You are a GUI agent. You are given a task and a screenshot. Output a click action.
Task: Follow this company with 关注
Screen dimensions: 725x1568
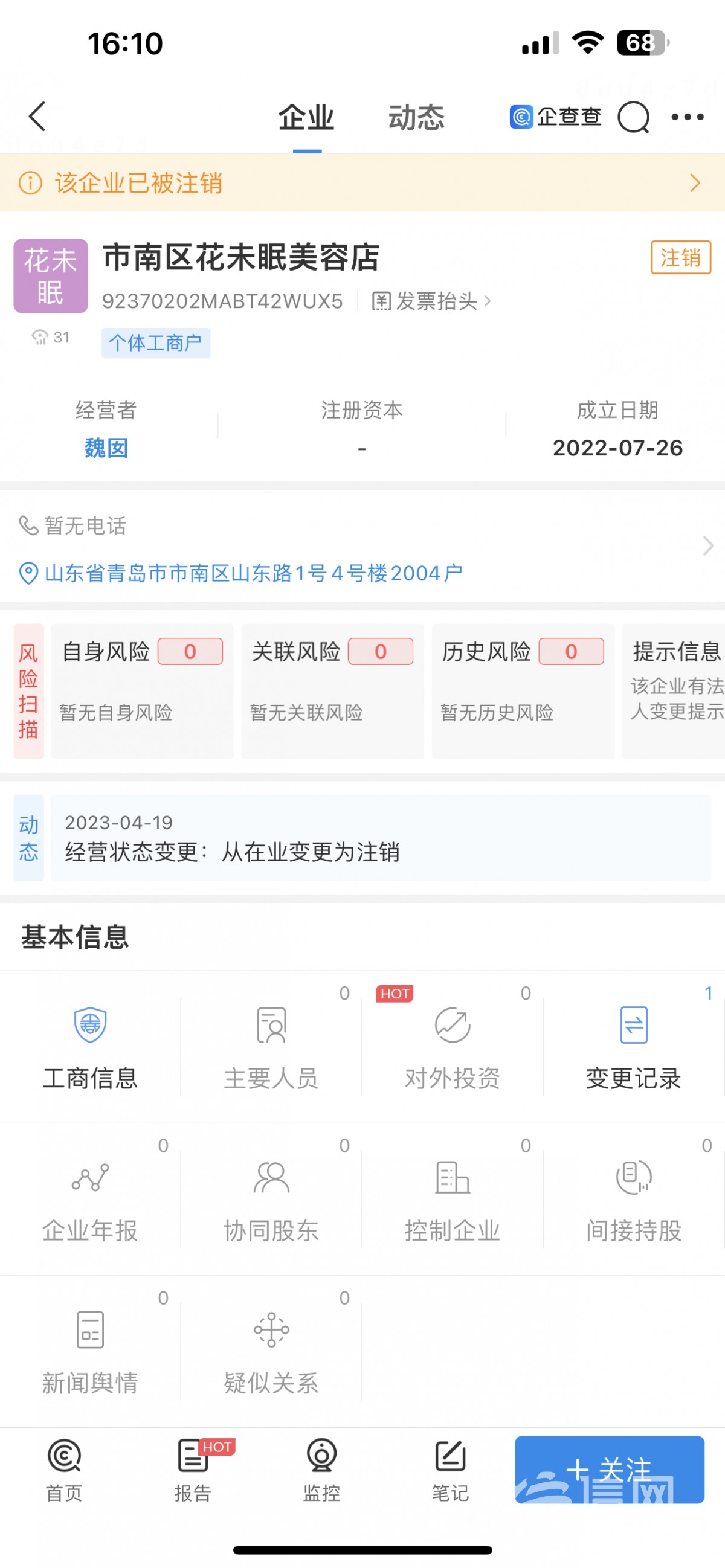[609, 1470]
